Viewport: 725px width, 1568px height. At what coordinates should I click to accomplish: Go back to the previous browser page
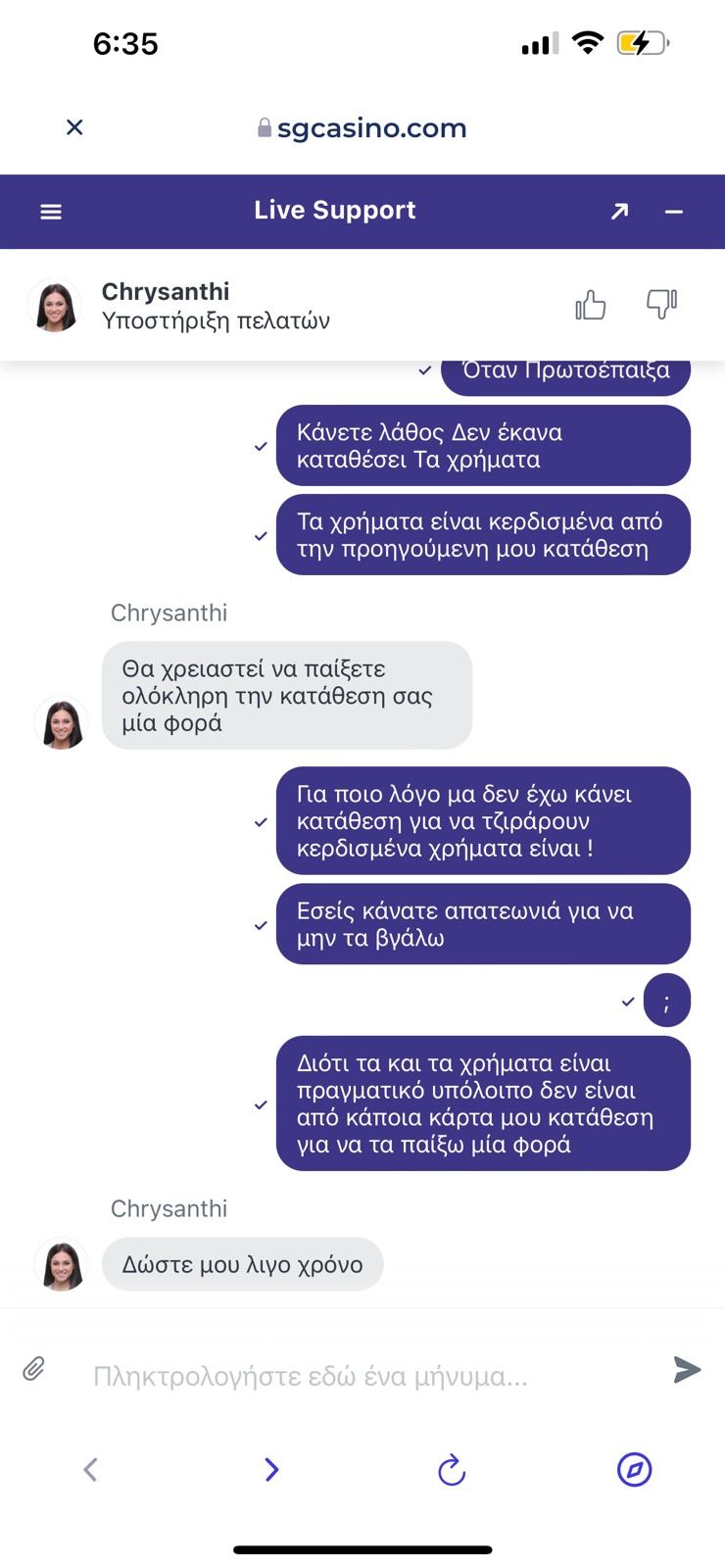coord(91,1469)
